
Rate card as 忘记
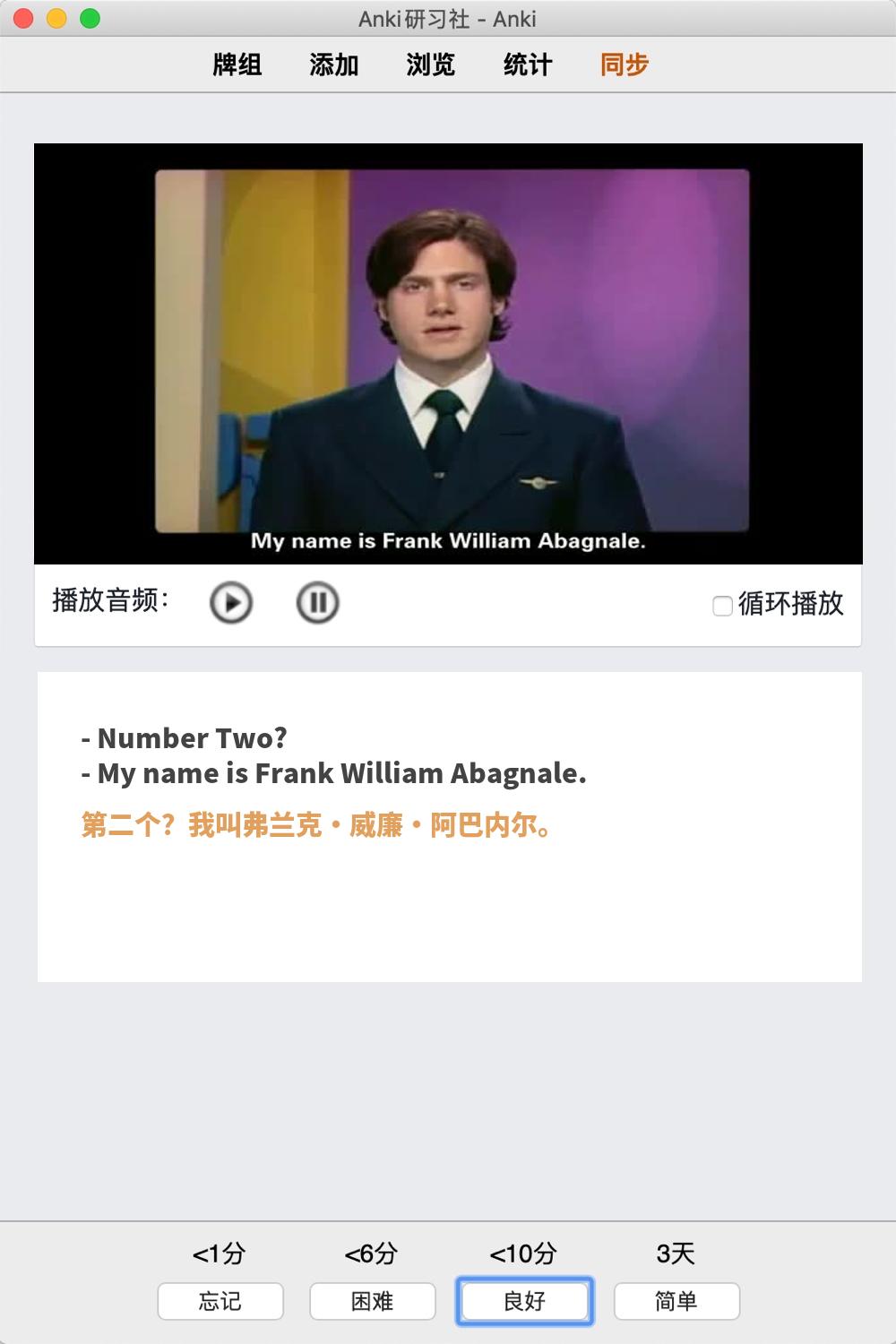click(220, 1301)
